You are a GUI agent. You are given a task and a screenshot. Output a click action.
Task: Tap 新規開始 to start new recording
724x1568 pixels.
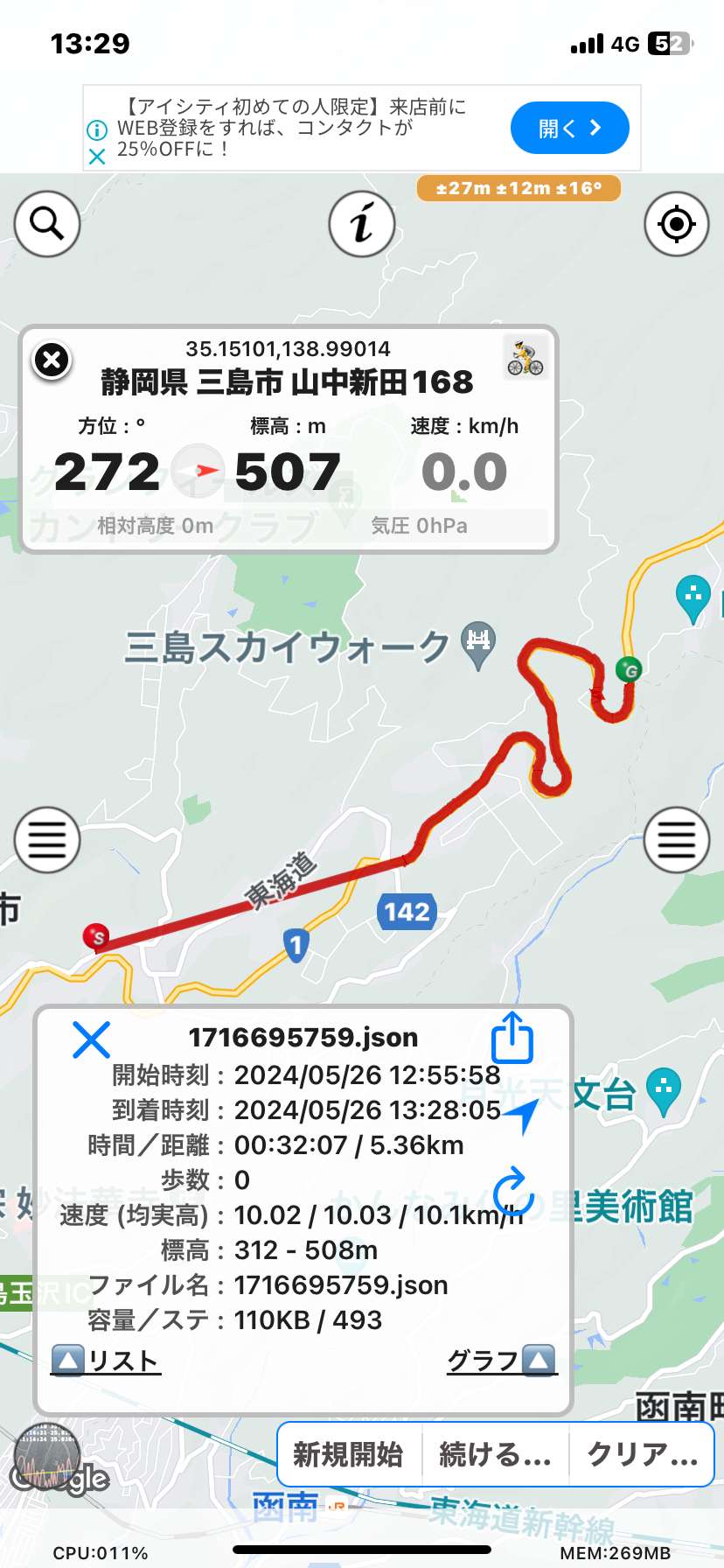(x=349, y=1454)
